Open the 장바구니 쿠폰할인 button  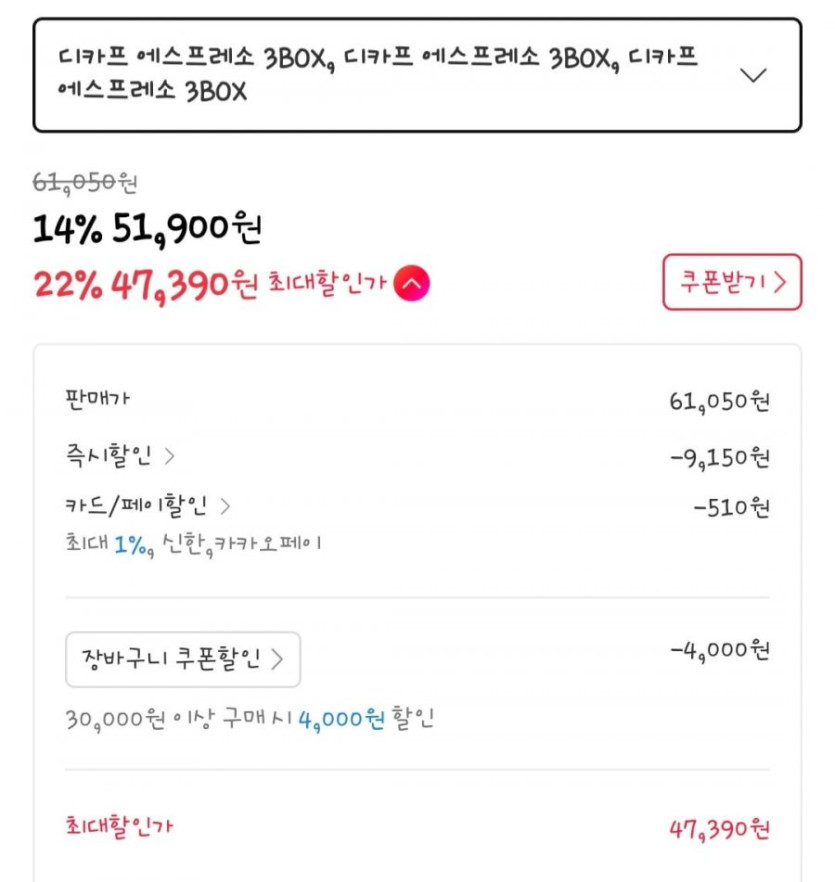(x=183, y=659)
